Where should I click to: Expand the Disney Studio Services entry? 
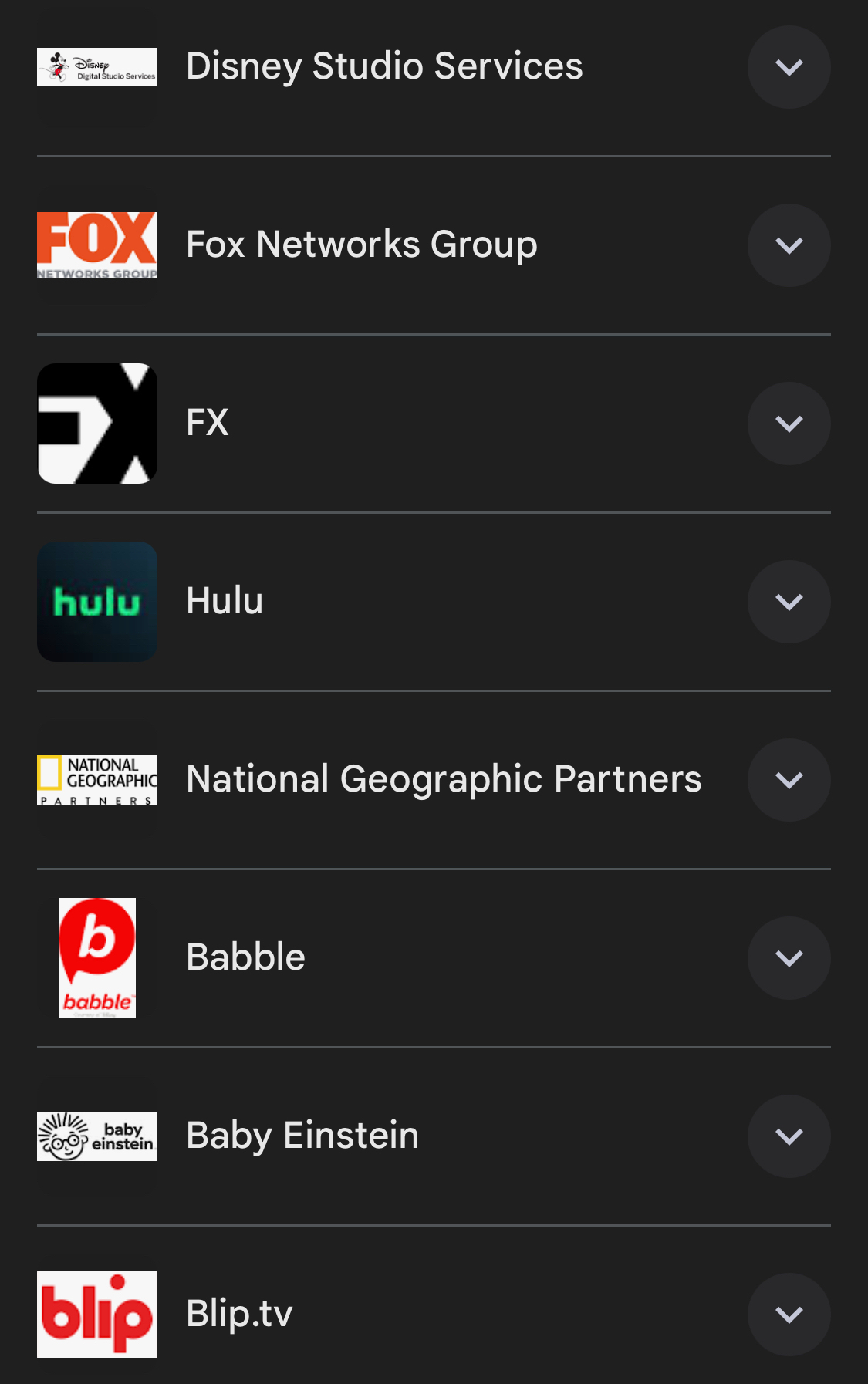[789, 67]
